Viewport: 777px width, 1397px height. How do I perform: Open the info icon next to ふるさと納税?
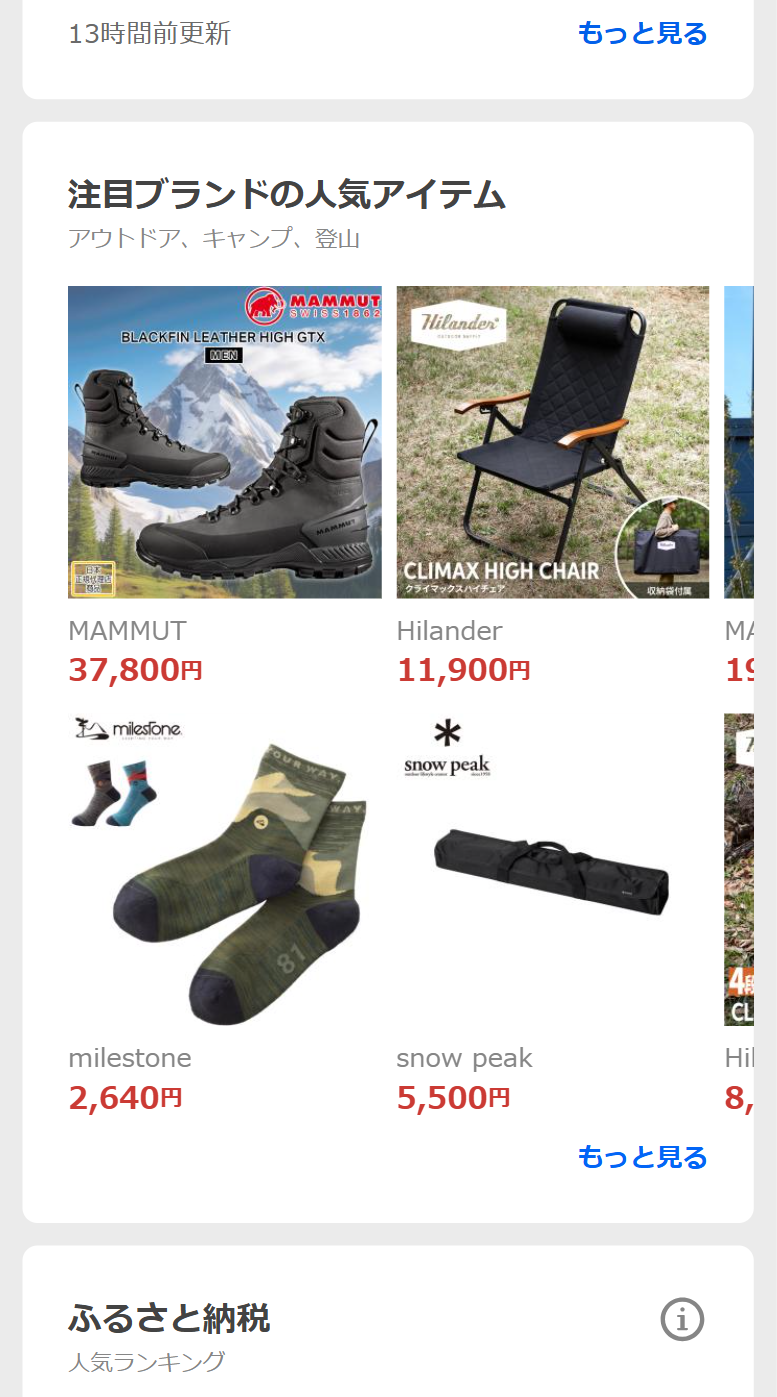pos(682,1319)
